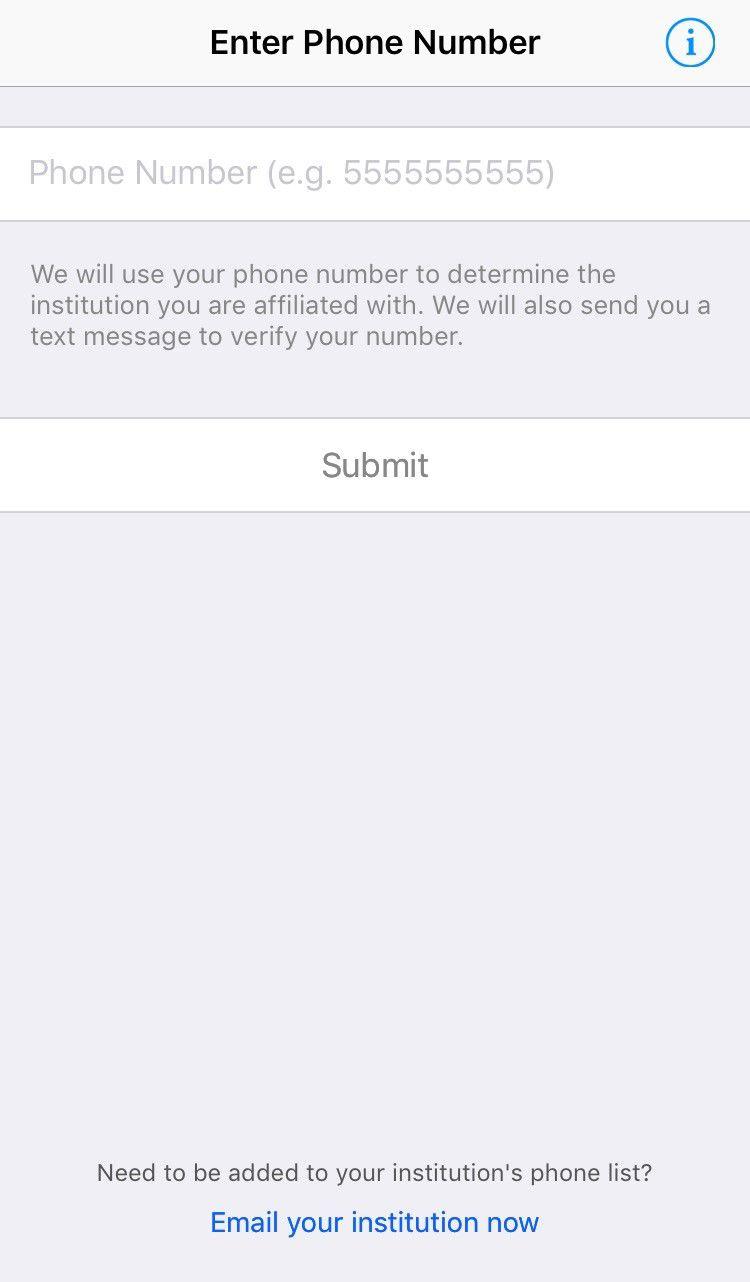Submit the phone number
This screenshot has width=750, height=1282.
[375, 465]
